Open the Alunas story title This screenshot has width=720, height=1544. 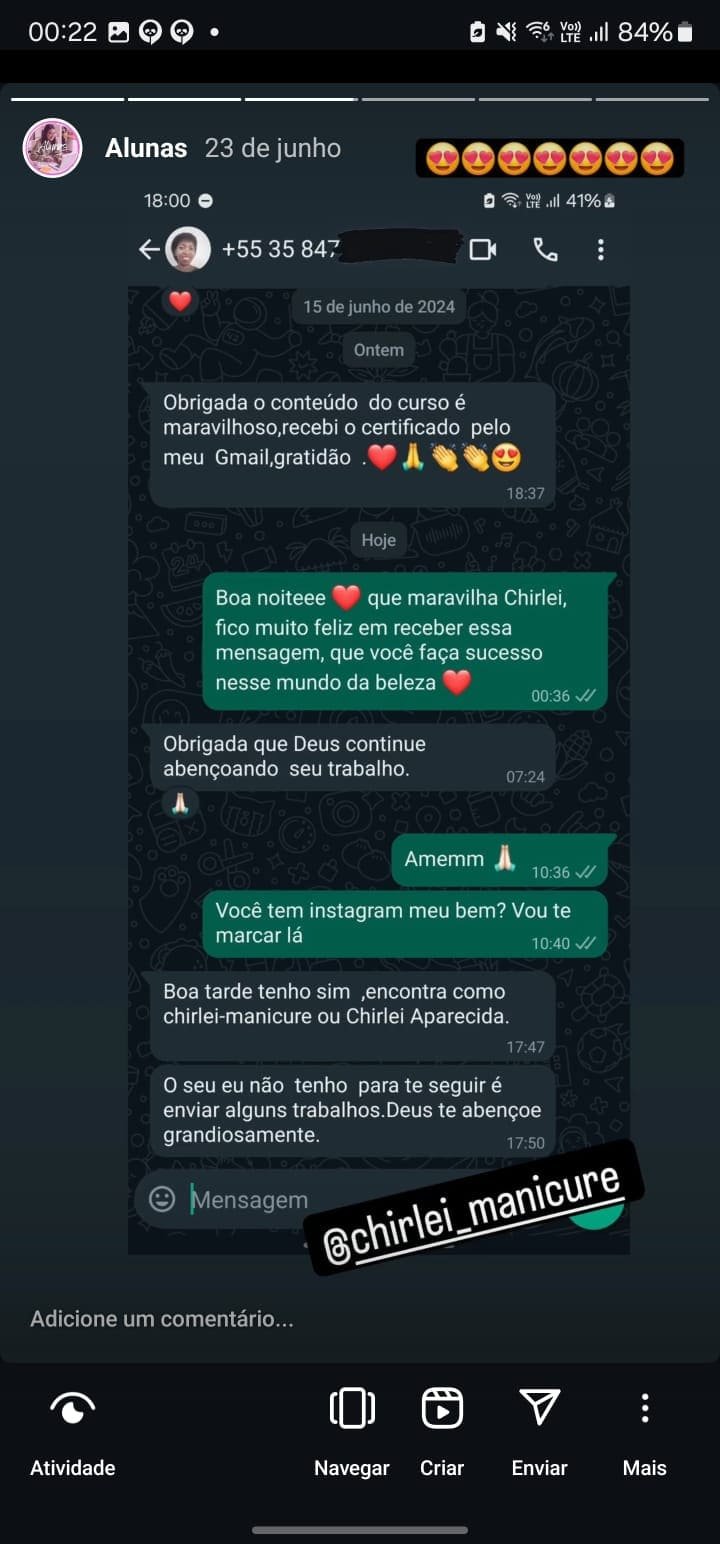(x=146, y=147)
